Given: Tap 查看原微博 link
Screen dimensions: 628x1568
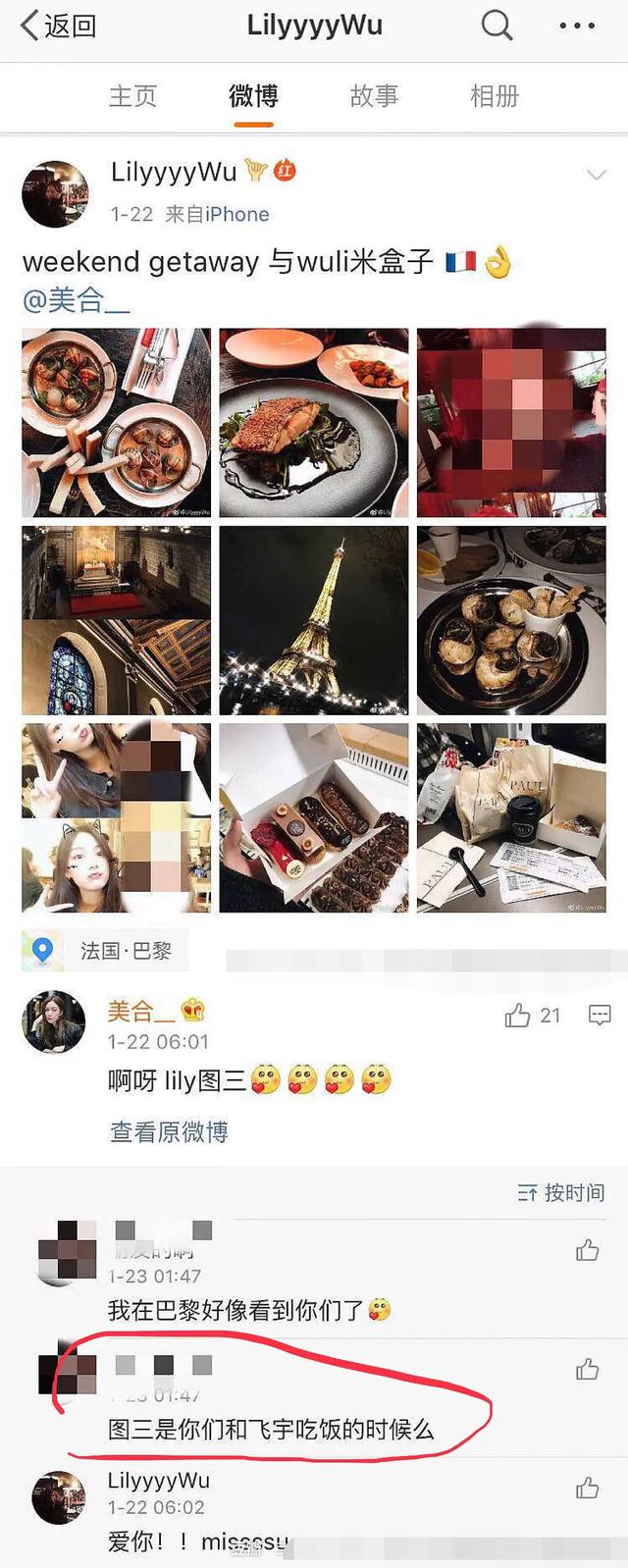Looking at the screenshot, I should tap(169, 1131).
